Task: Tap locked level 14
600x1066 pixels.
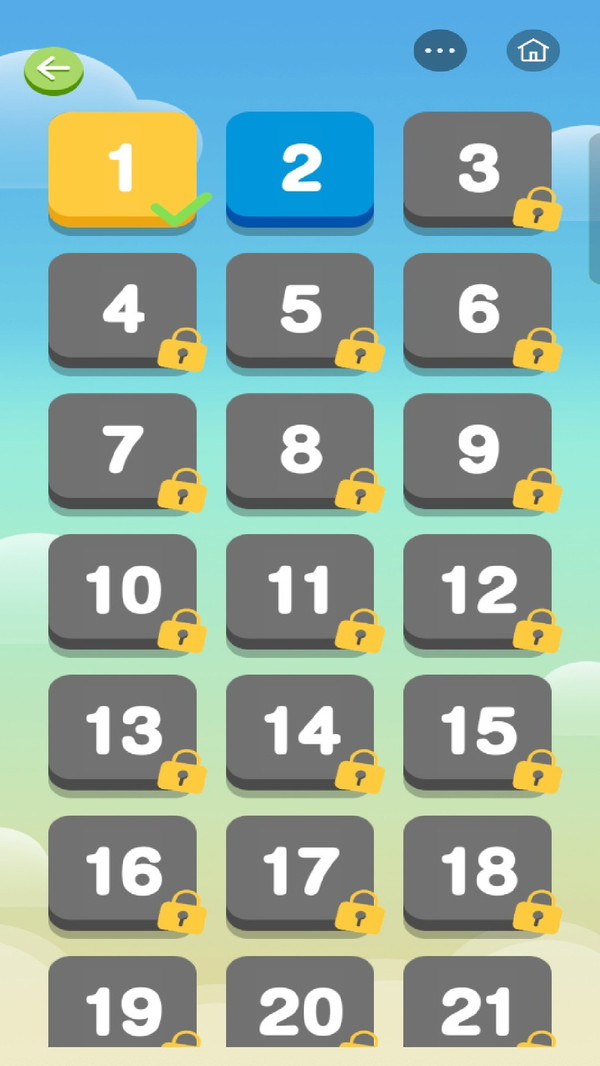Action: [300, 732]
